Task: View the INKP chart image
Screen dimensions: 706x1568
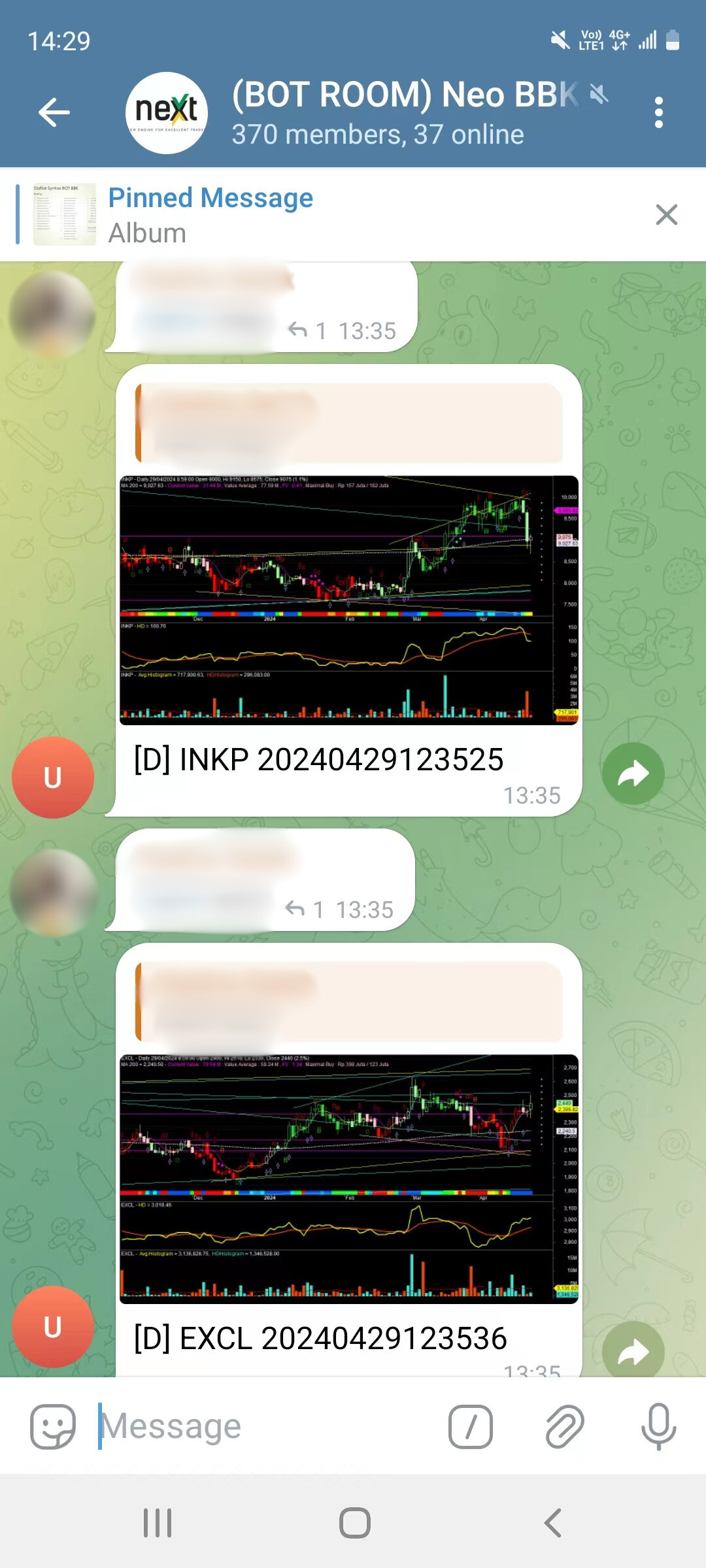Action: tap(348, 600)
